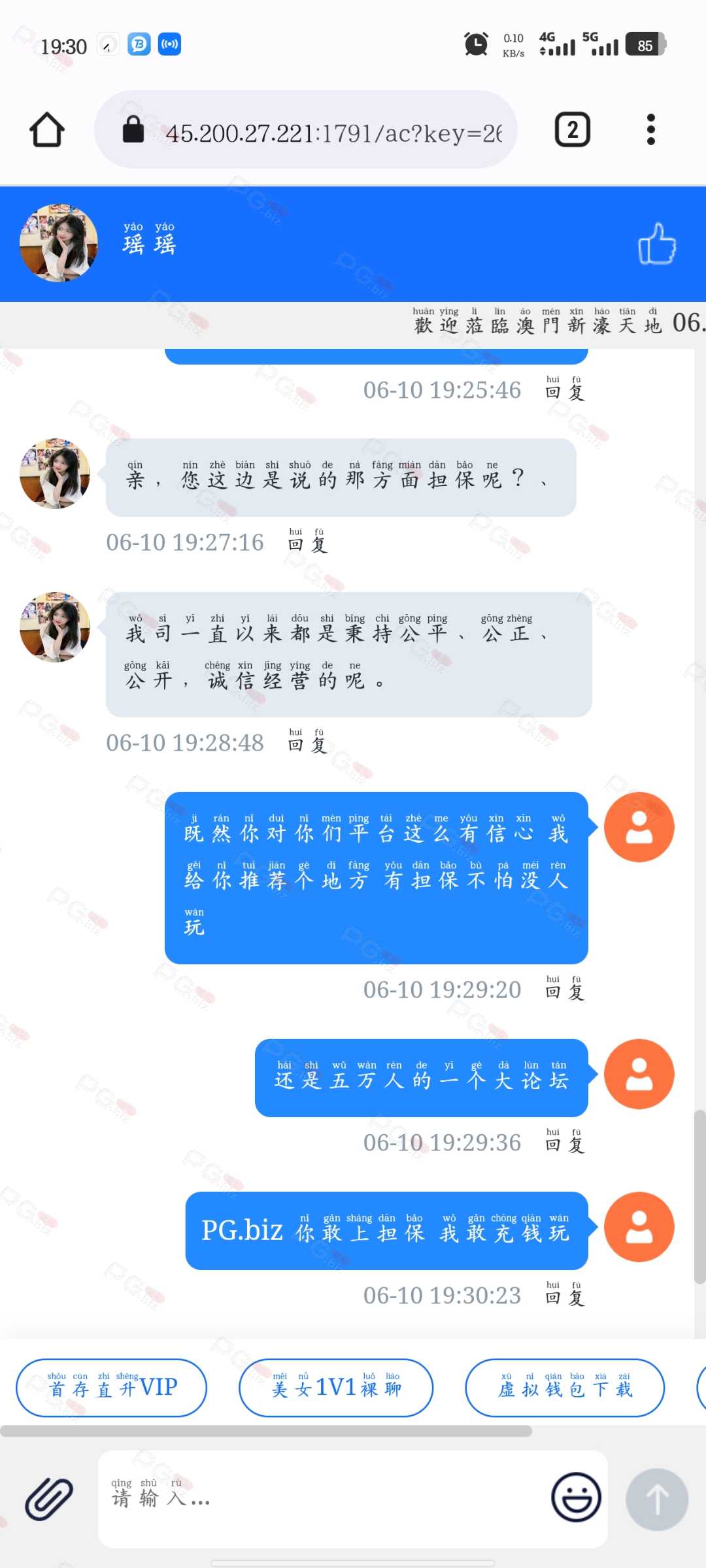Viewport: 706px width, 1568px height.
Task: Give the agent 瑶瑶 a thumbs up
Action: click(657, 244)
